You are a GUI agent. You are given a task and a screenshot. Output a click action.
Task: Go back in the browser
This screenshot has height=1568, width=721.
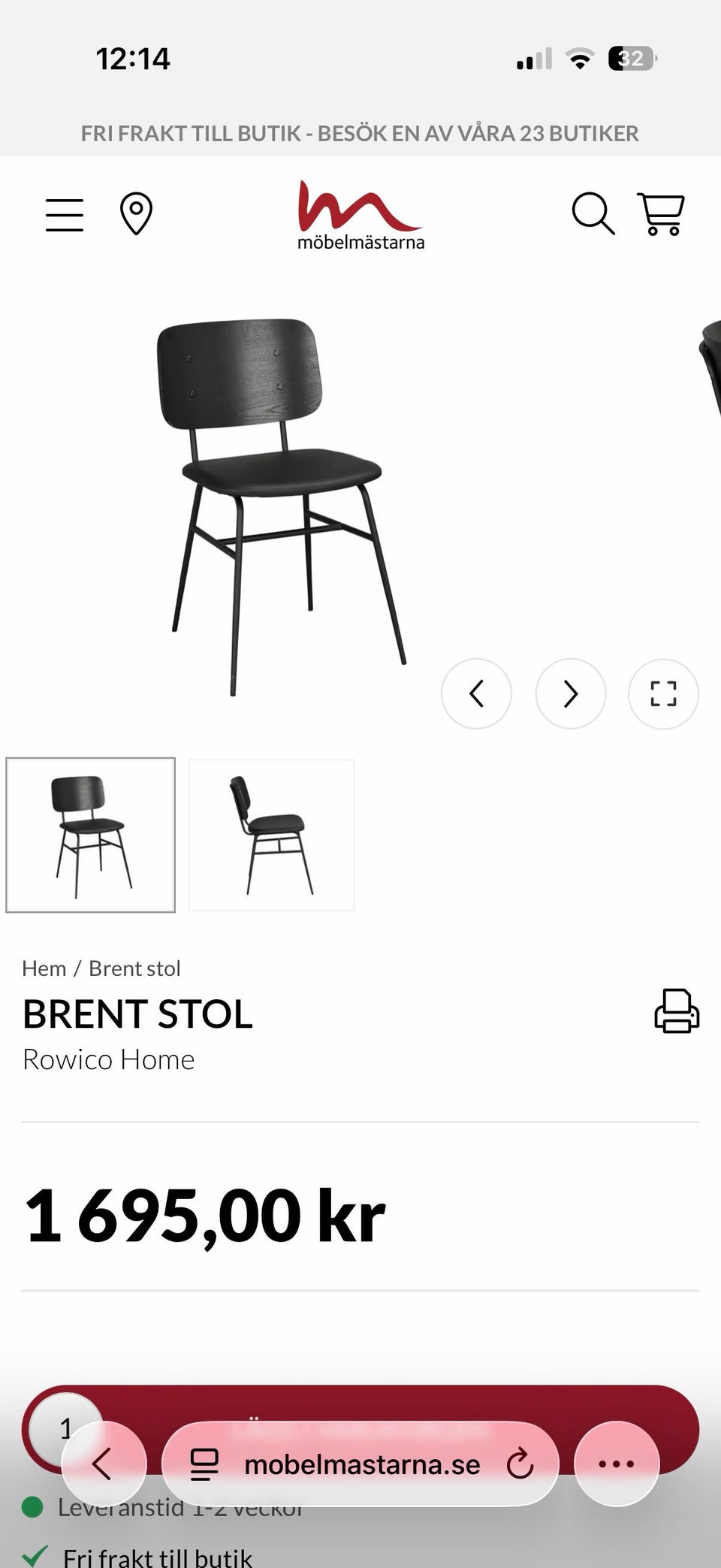point(104,1464)
